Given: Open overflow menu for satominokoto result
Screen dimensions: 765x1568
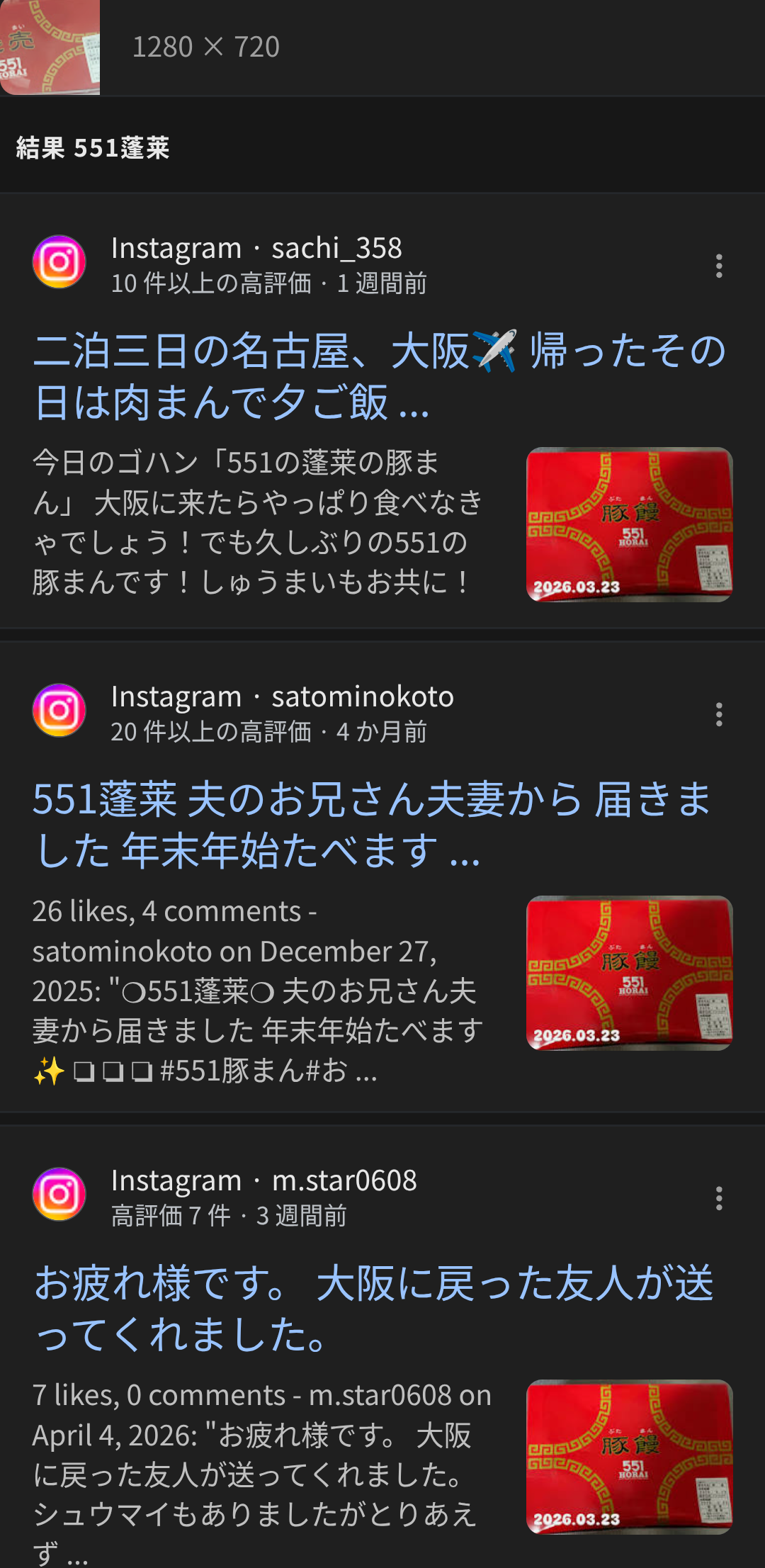Looking at the screenshot, I should click(718, 714).
